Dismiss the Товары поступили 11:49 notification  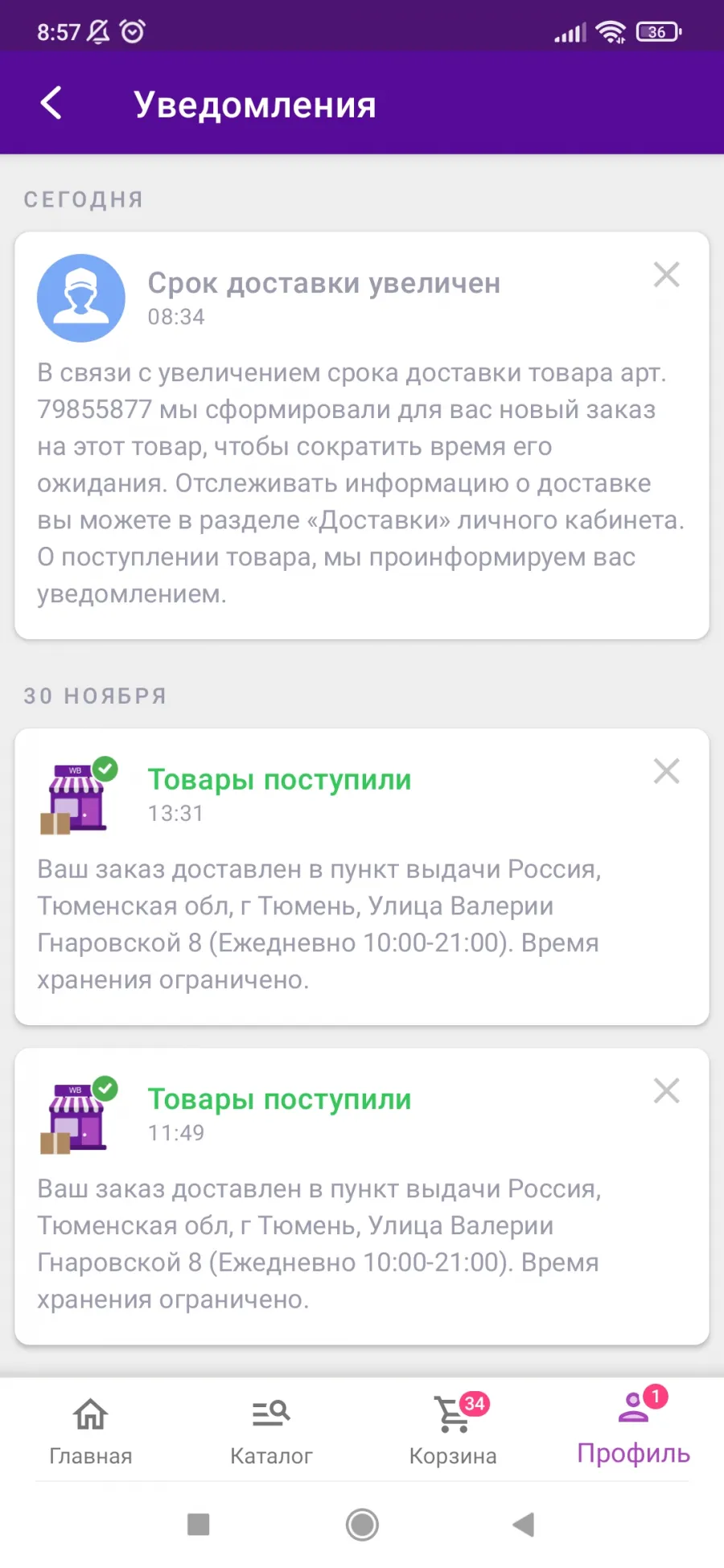click(x=666, y=1090)
